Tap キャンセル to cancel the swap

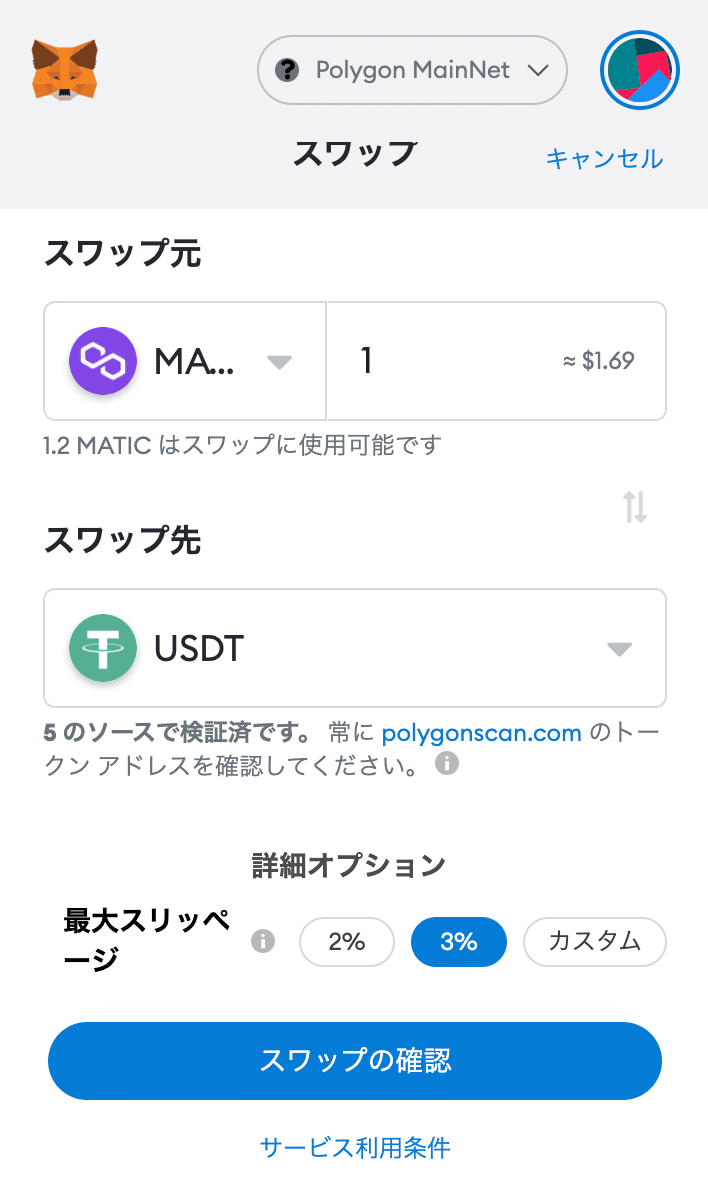[x=604, y=158]
